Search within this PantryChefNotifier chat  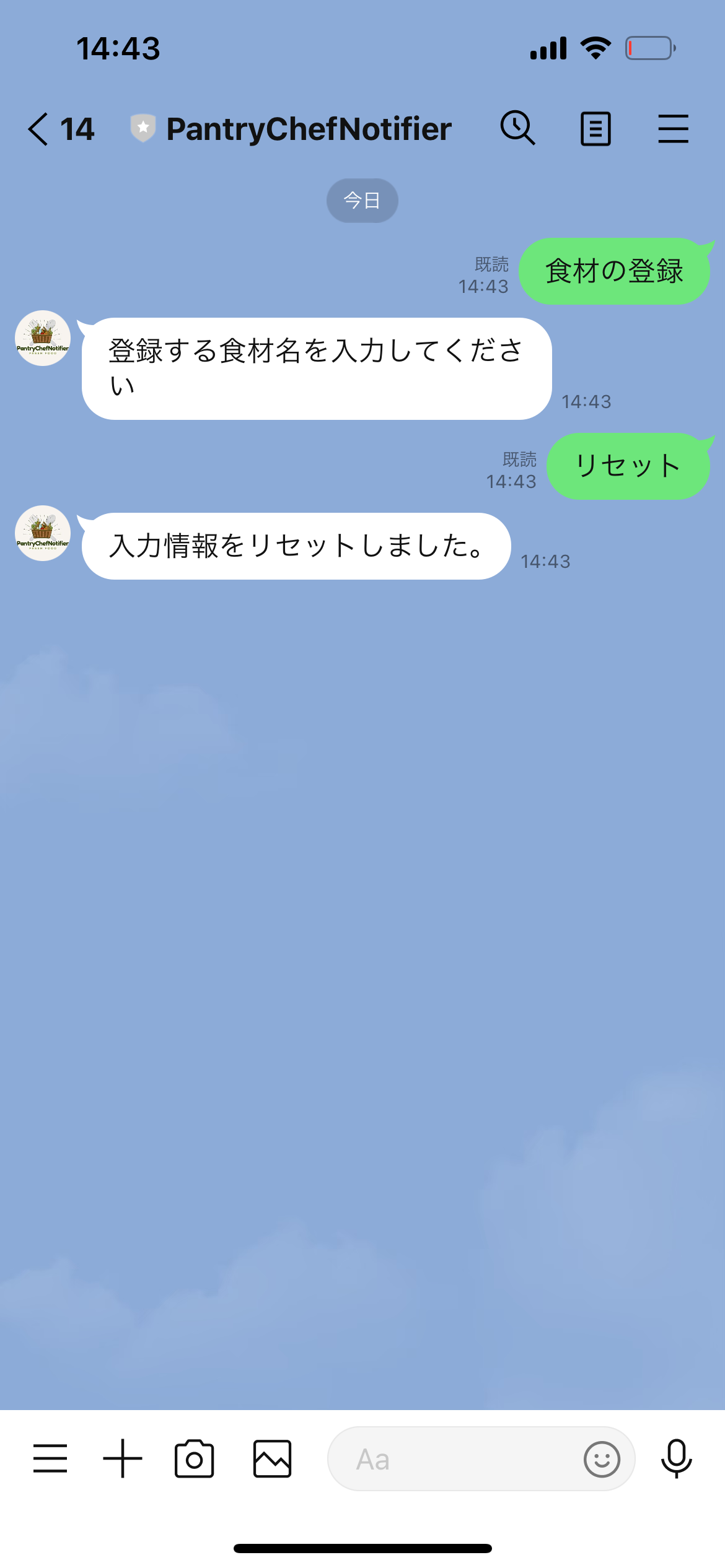click(x=517, y=129)
